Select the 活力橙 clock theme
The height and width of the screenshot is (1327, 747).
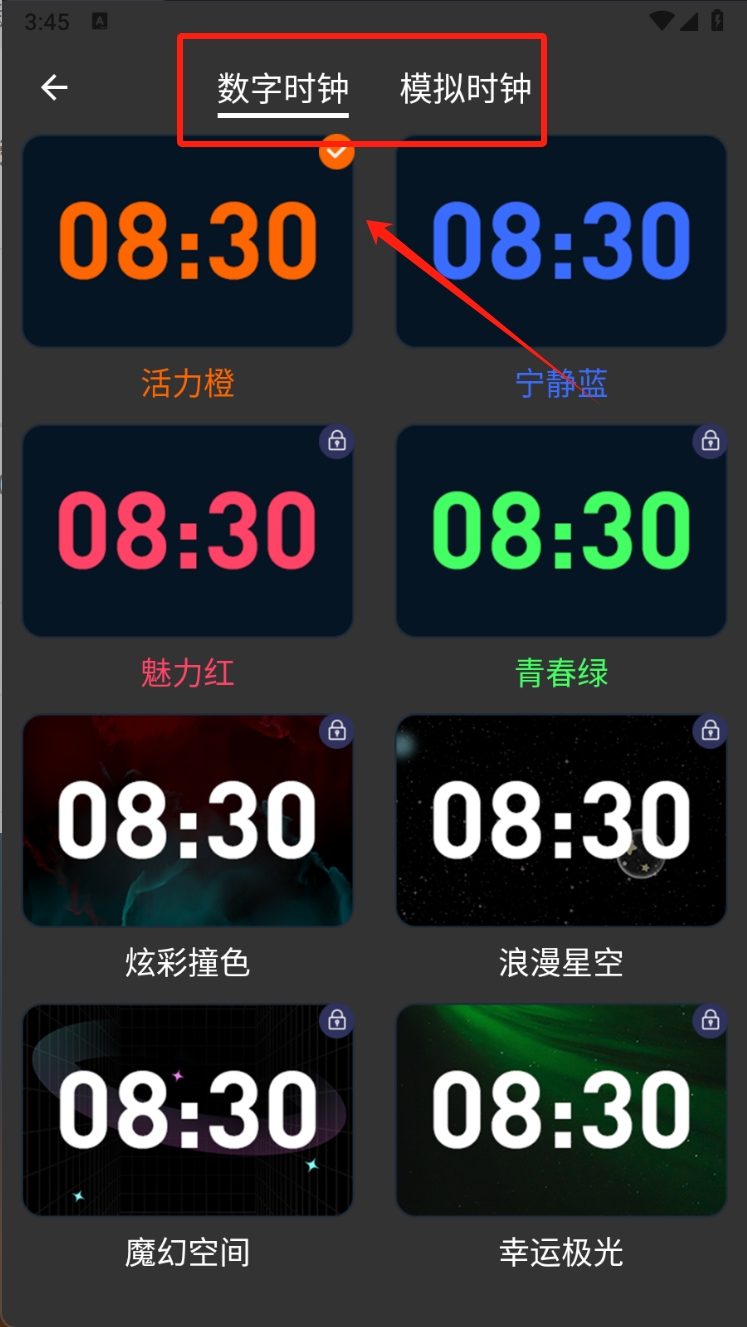(188, 242)
